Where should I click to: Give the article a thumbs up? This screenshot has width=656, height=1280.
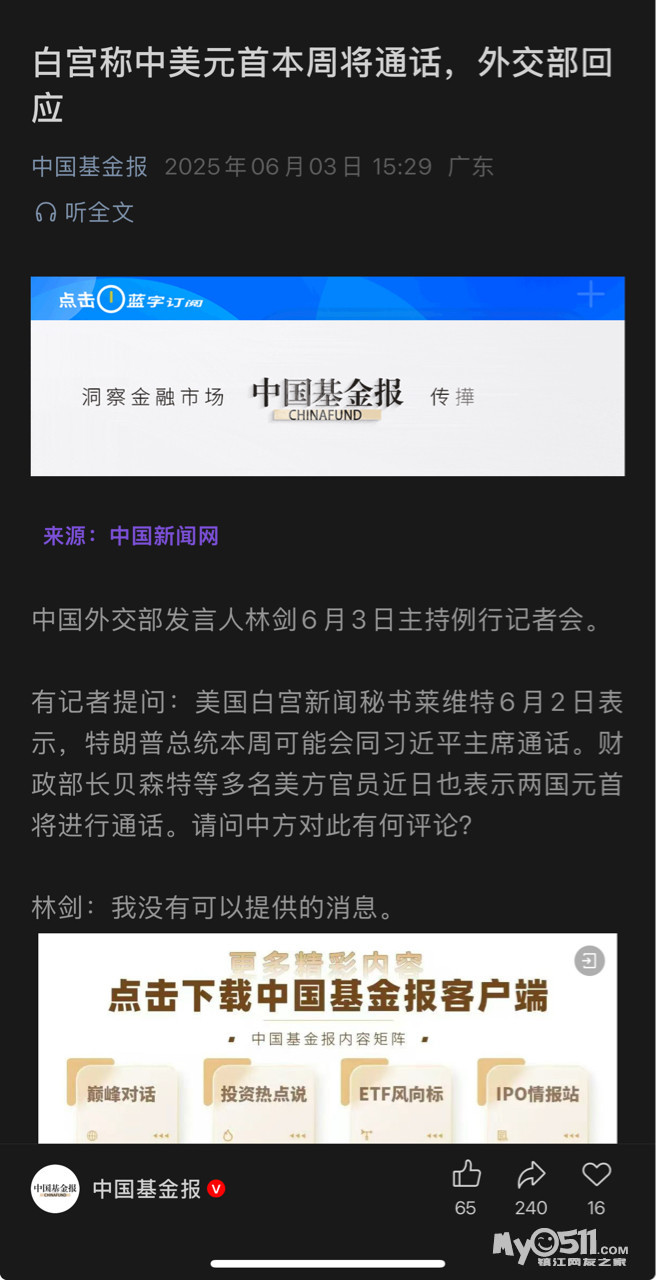[x=466, y=1175]
